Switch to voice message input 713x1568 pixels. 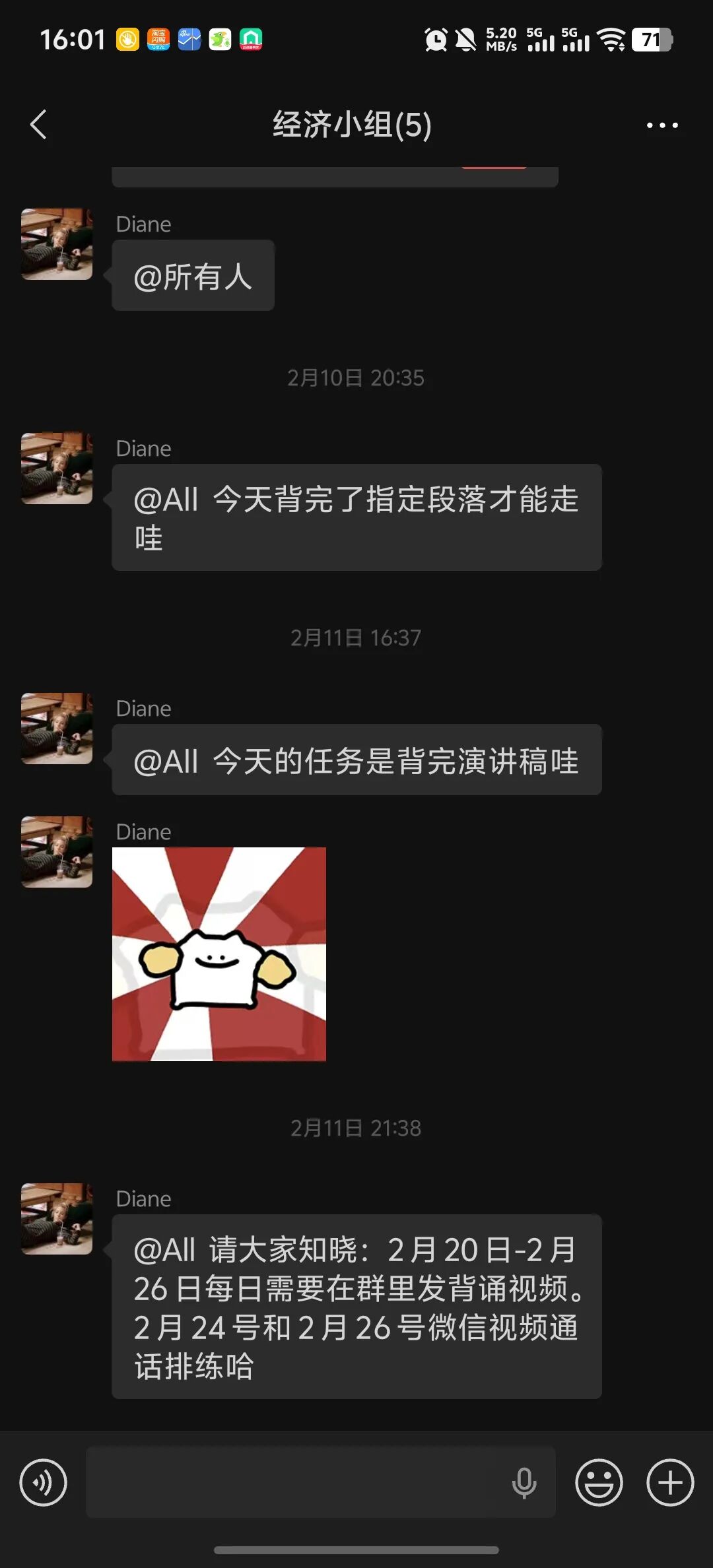[x=44, y=1482]
